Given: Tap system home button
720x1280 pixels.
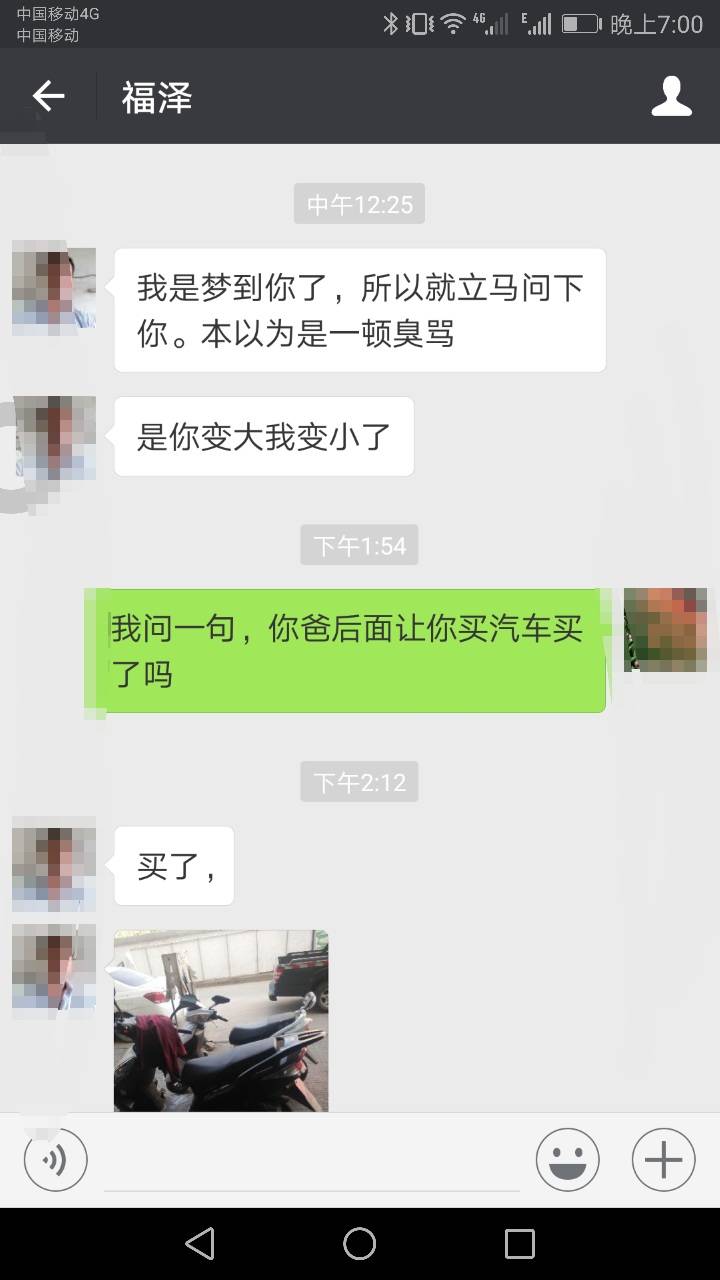Looking at the screenshot, I should coord(359,1244).
